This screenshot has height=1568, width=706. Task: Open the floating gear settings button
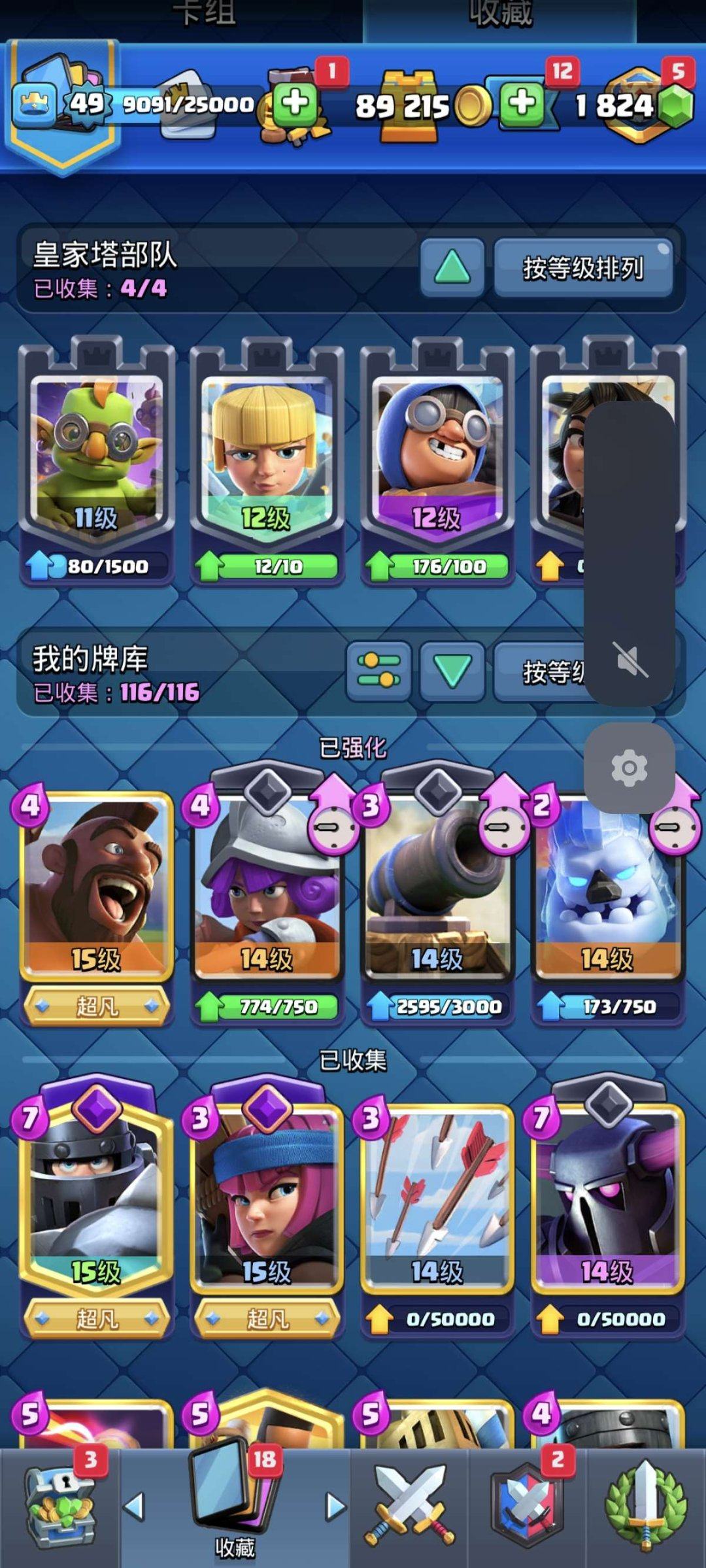629,768
